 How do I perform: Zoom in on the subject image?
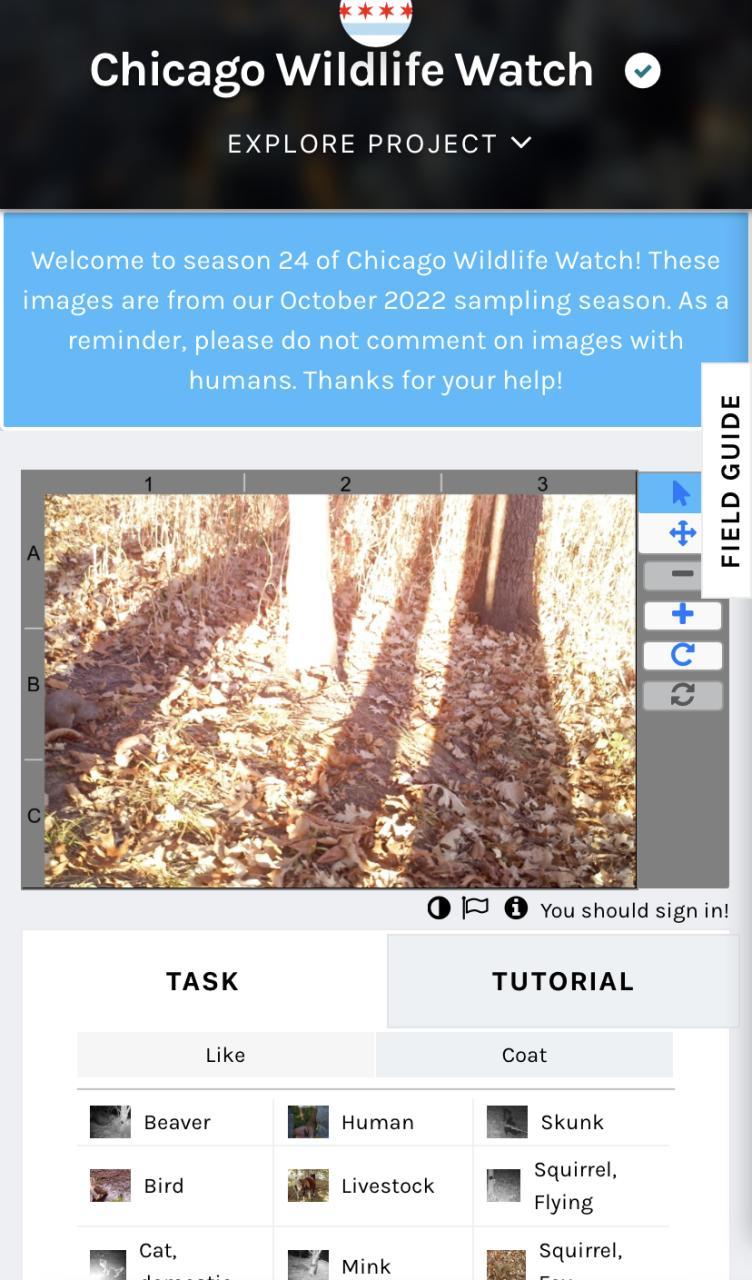pyautogui.click(x=682, y=614)
